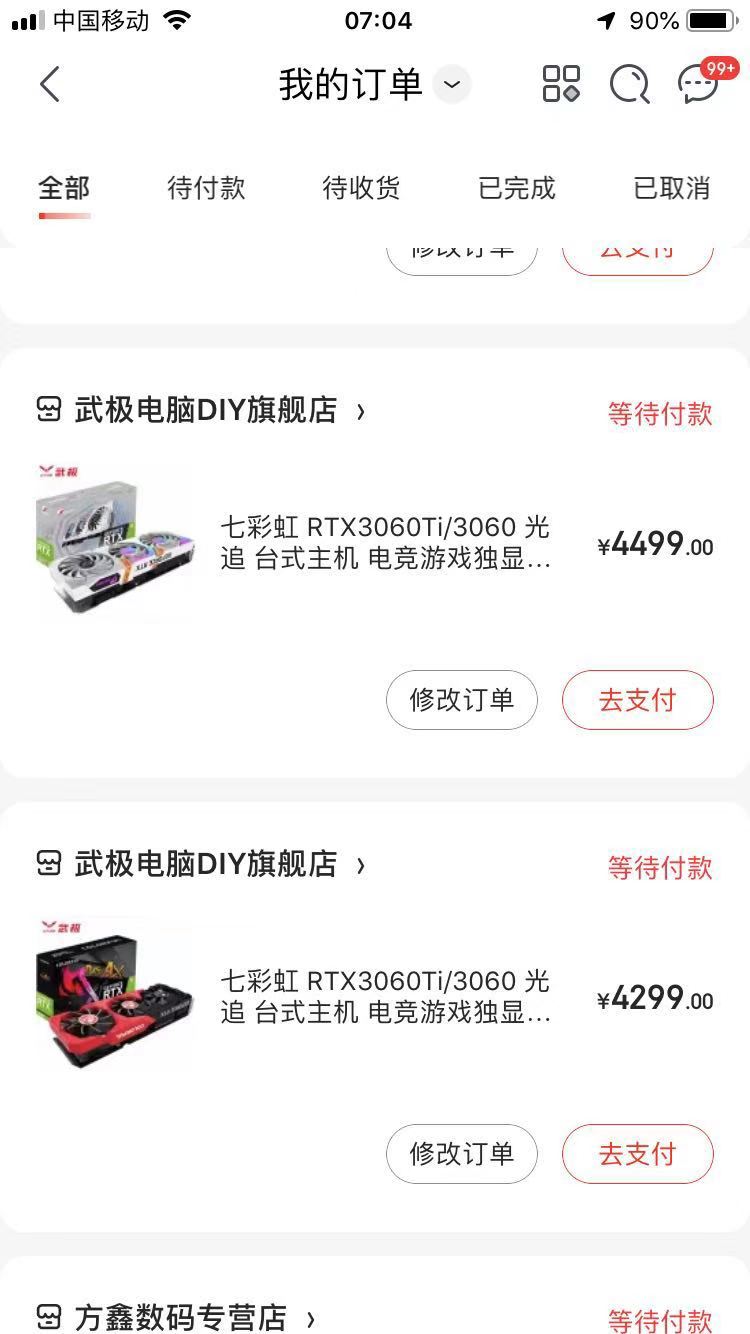
Task: Tap 去支付 for the ¥4499 order
Action: tap(638, 700)
